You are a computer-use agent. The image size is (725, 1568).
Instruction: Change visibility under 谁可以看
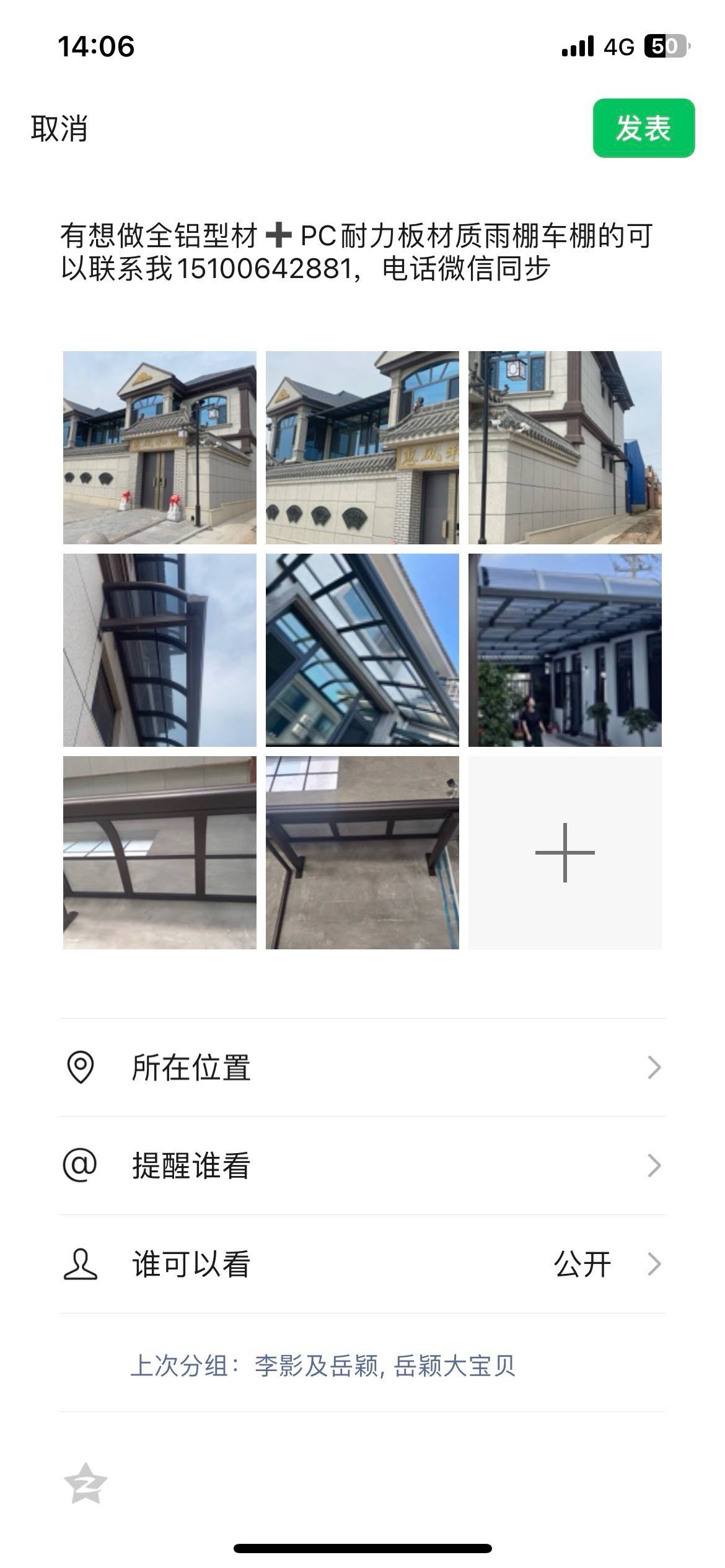(362, 1264)
